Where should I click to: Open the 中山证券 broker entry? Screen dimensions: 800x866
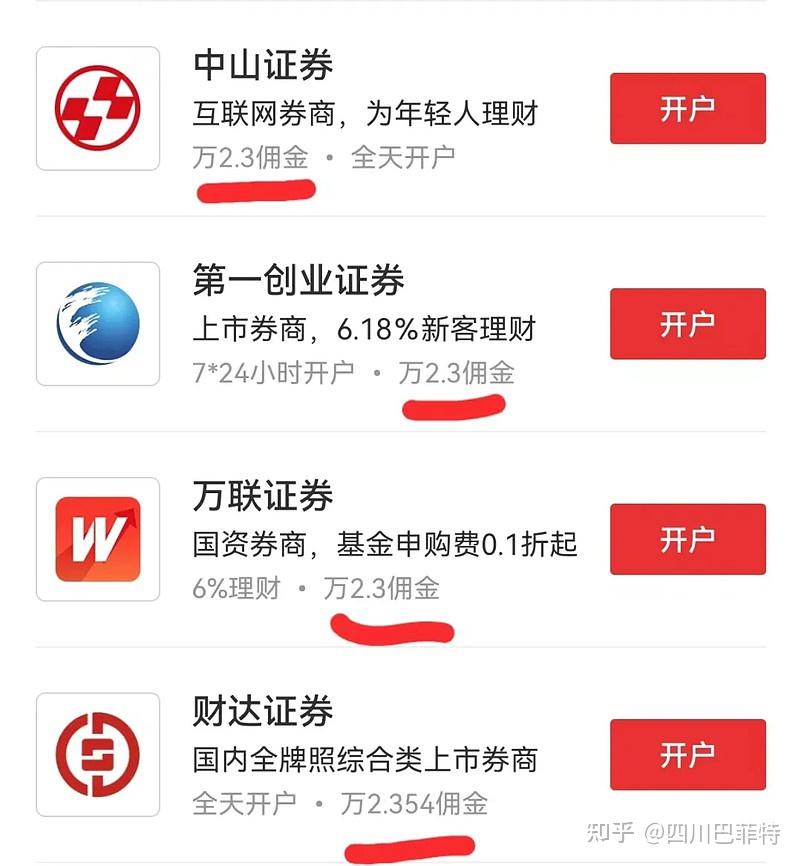[x=263, y=68]
